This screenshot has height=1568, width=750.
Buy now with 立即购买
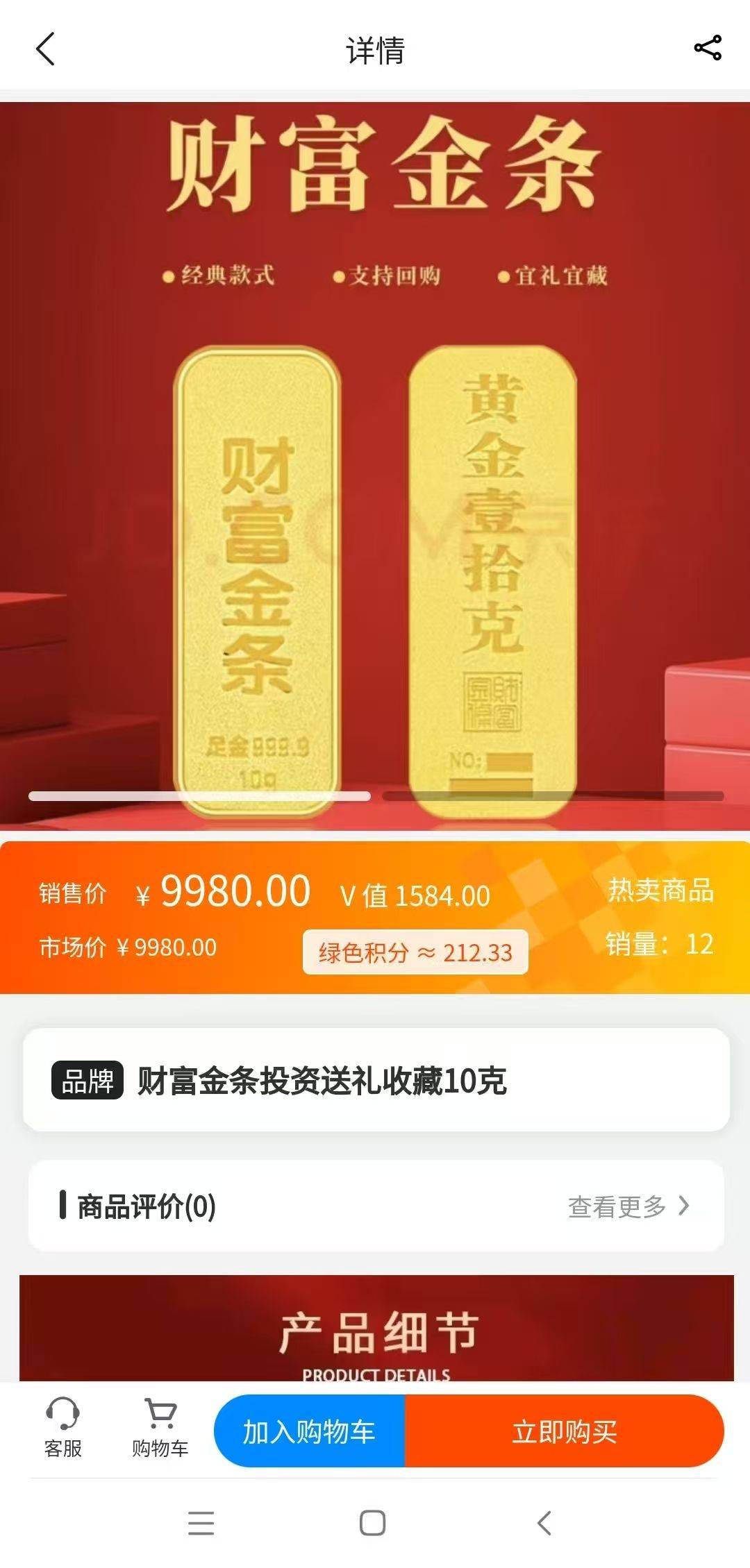564,1432
